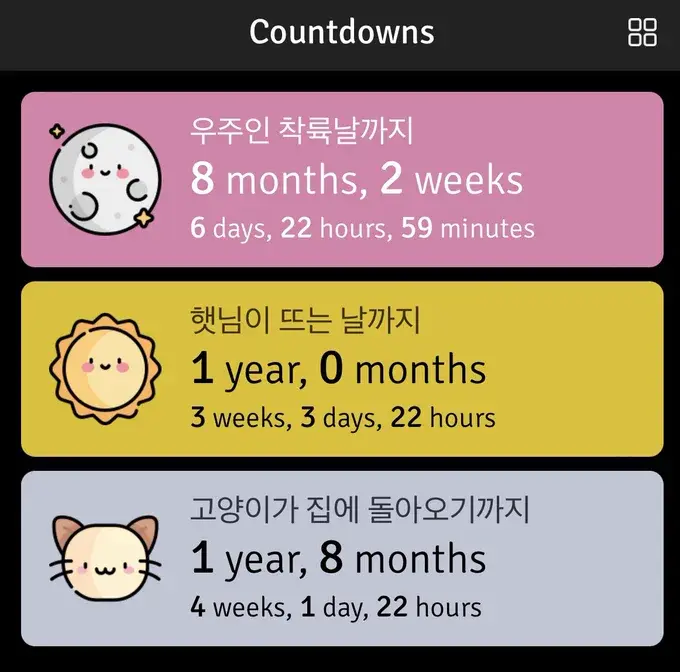
Task: Open the 우주인 착륙날까지 countdown card
Action: [x=342, y=180]
